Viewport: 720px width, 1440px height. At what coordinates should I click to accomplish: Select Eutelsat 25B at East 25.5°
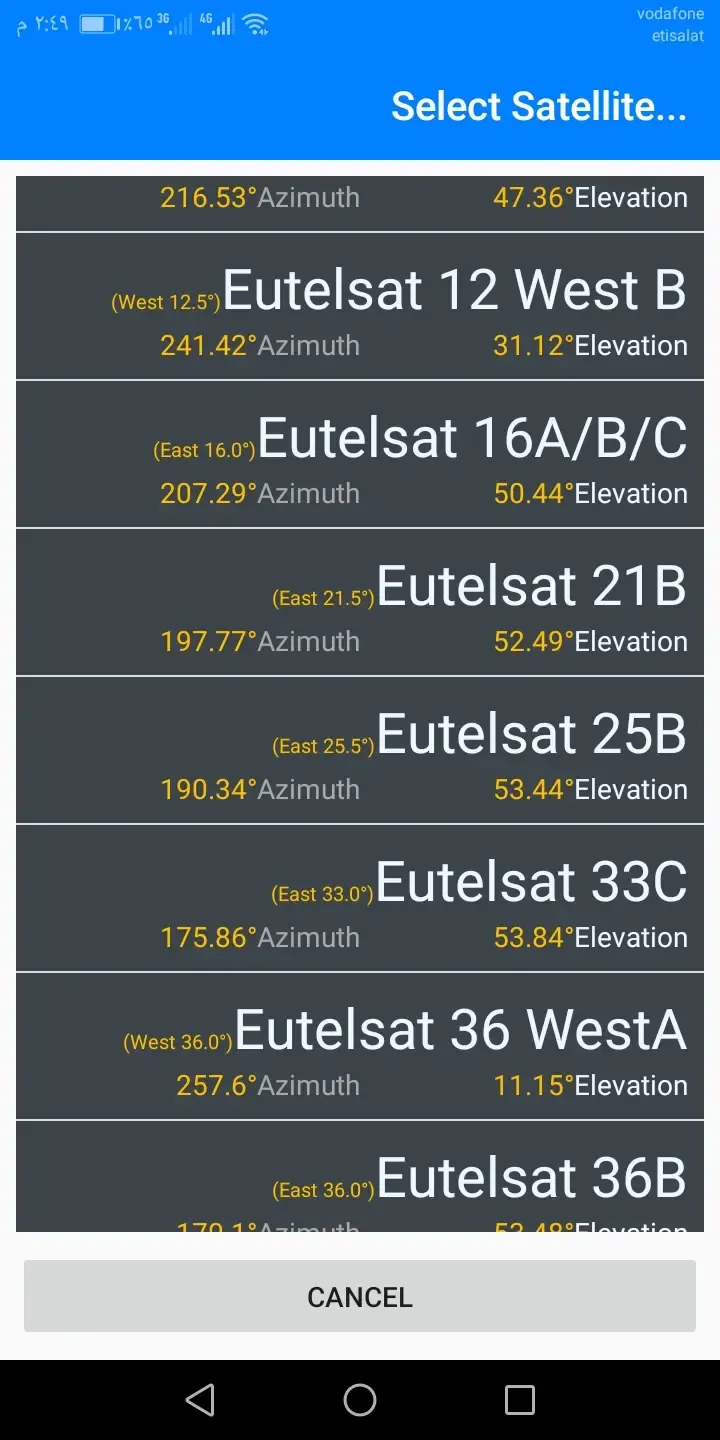360,750
